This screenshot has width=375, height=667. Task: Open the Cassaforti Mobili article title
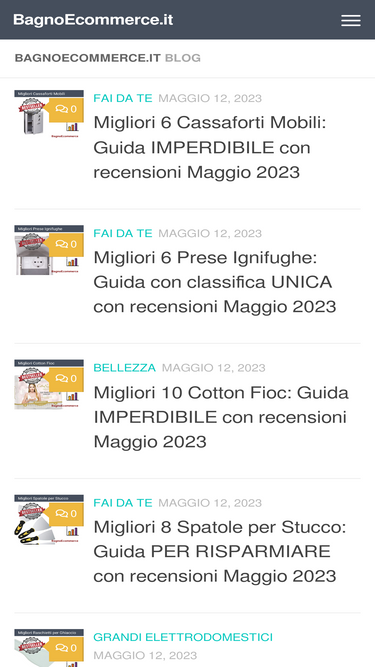point(210,148)
